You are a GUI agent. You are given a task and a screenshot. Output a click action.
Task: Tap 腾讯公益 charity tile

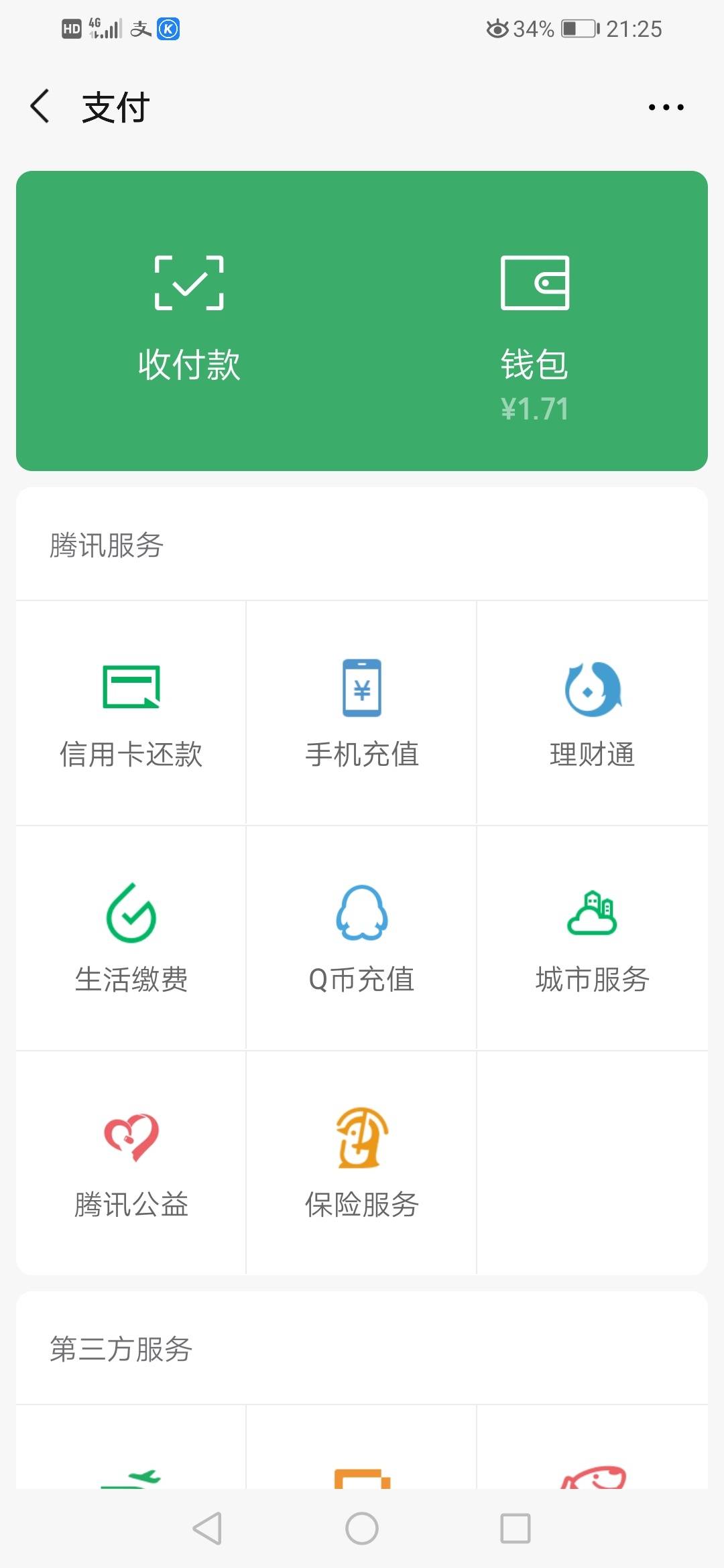(x=131, y=1163)
